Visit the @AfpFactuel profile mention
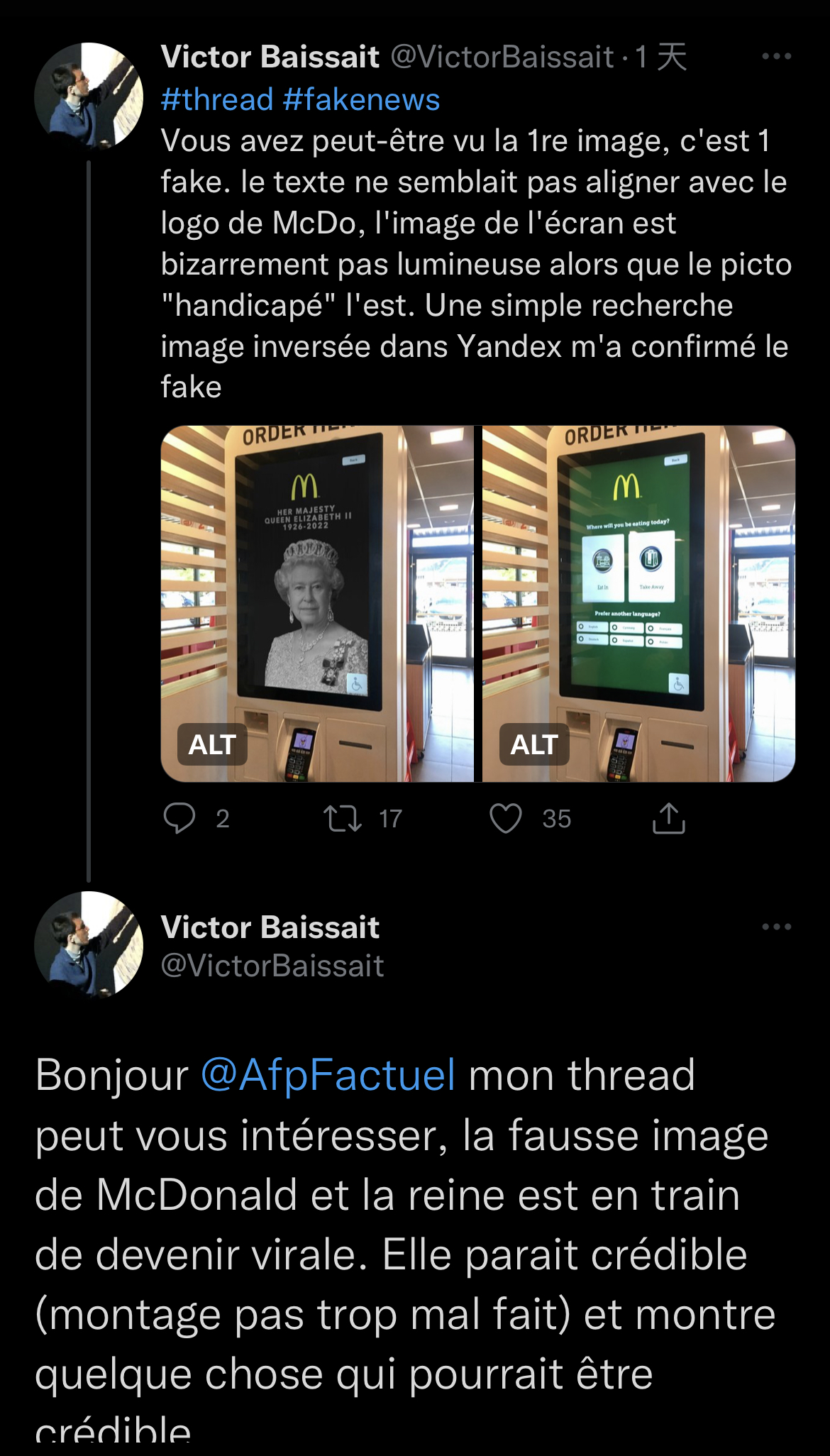The height and width of the screenshot is (1456, 830). coord(328,1074)
